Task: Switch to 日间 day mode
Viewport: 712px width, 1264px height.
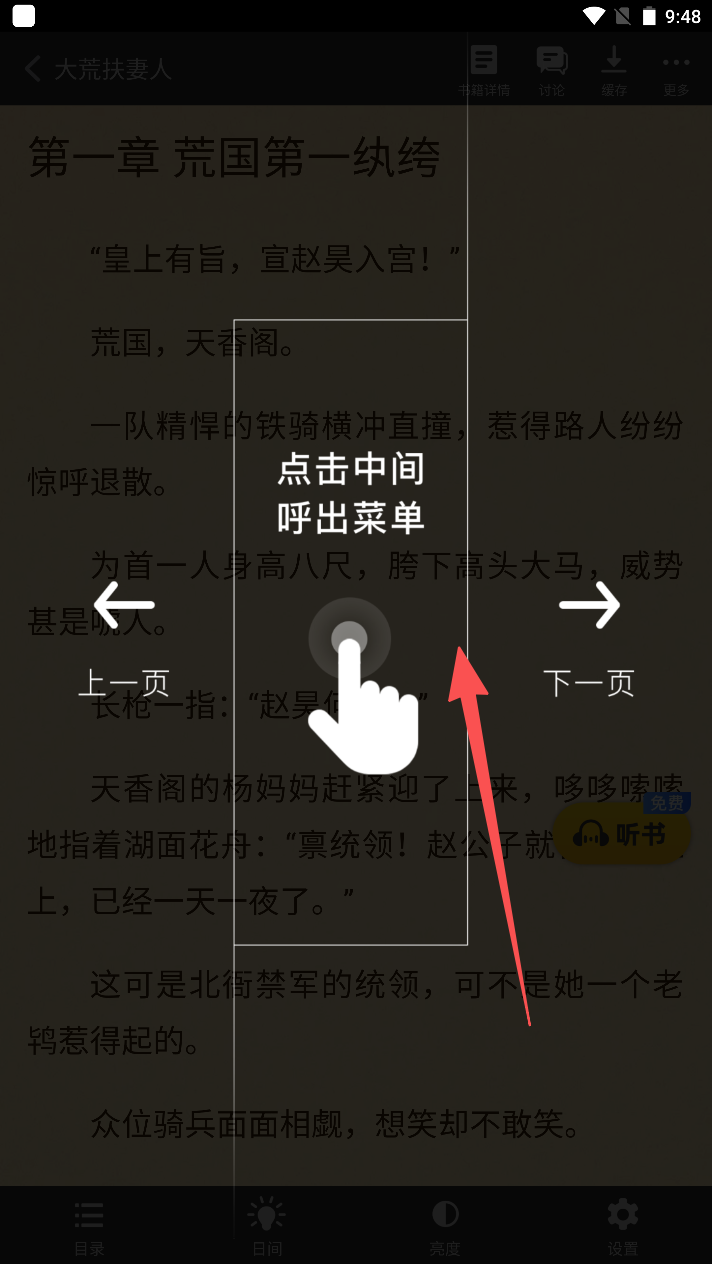Action: pos(266,1227)
